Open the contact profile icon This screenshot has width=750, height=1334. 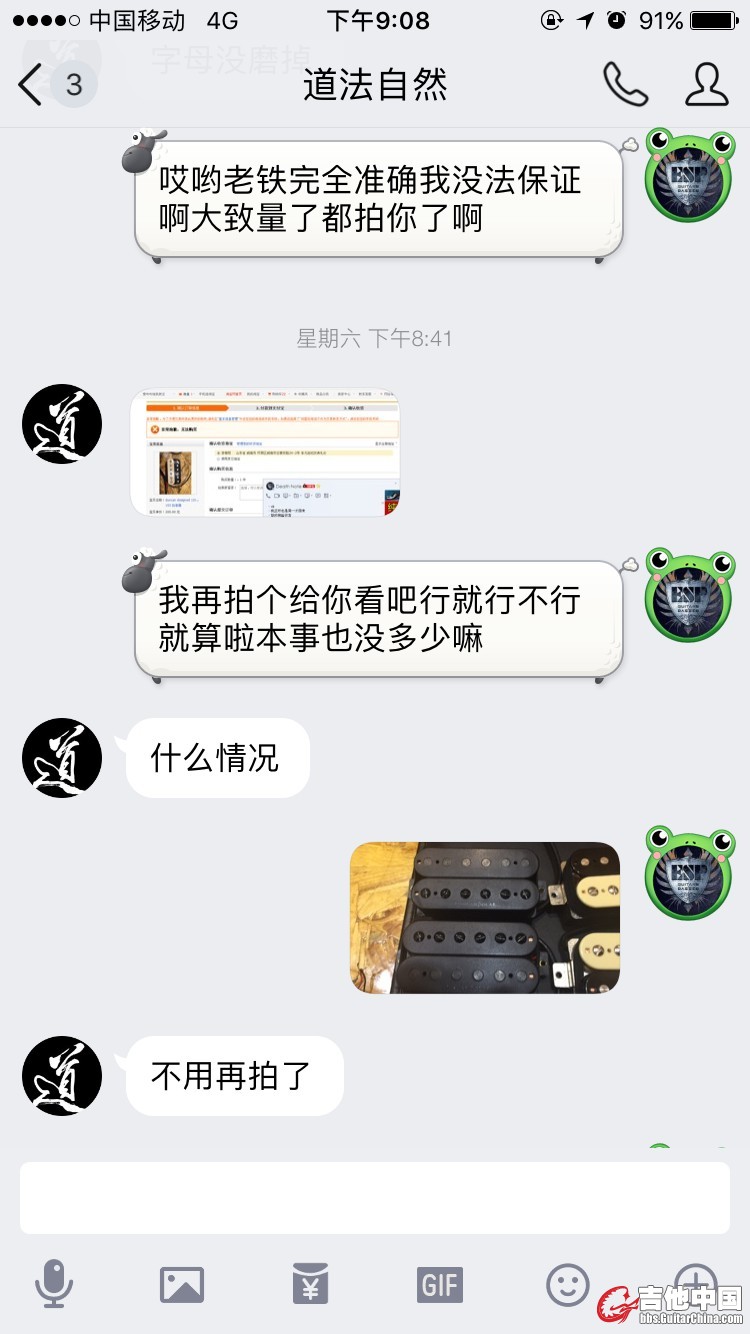[x=706, y=85]
